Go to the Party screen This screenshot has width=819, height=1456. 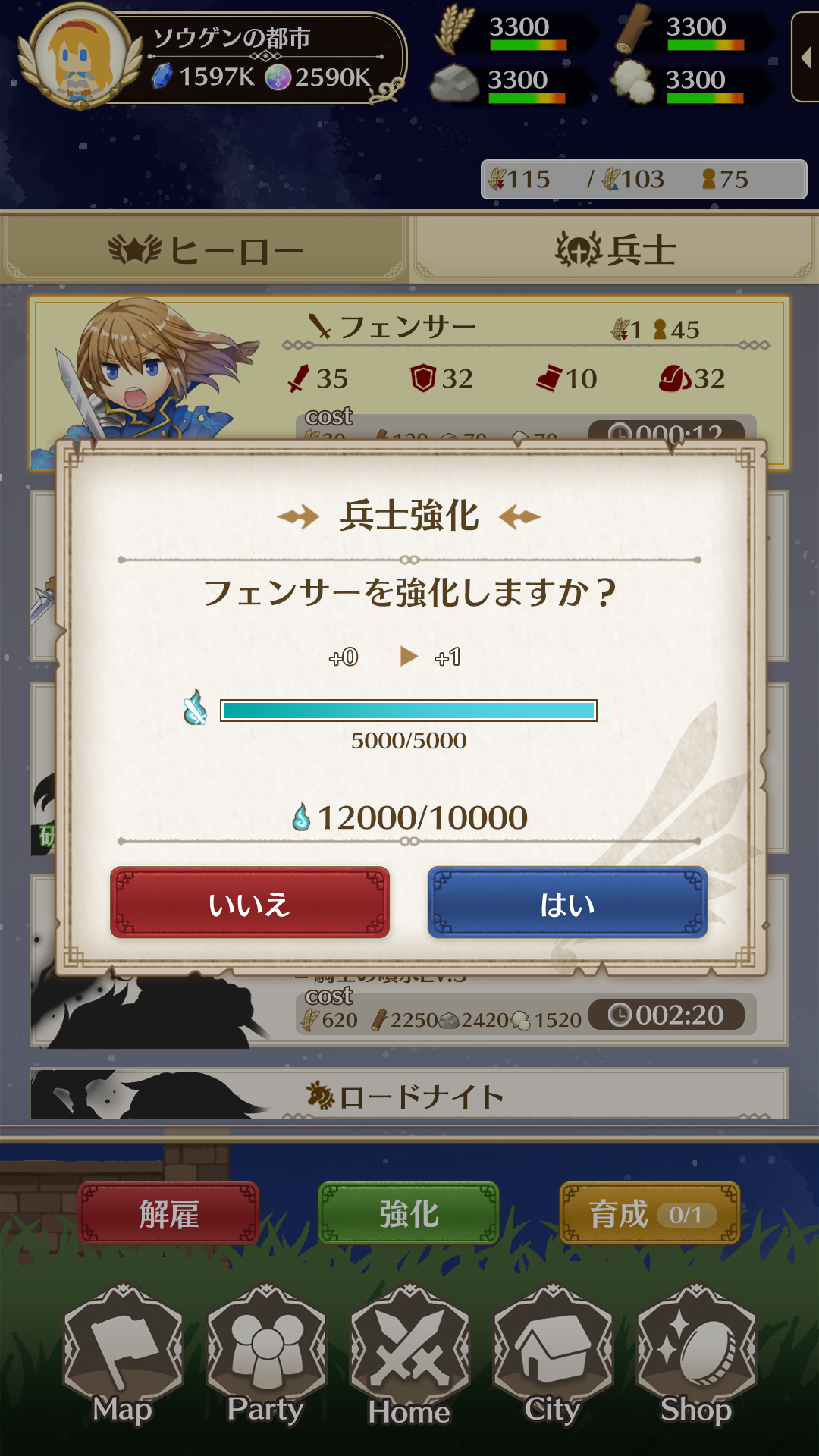click(266, 1354)
